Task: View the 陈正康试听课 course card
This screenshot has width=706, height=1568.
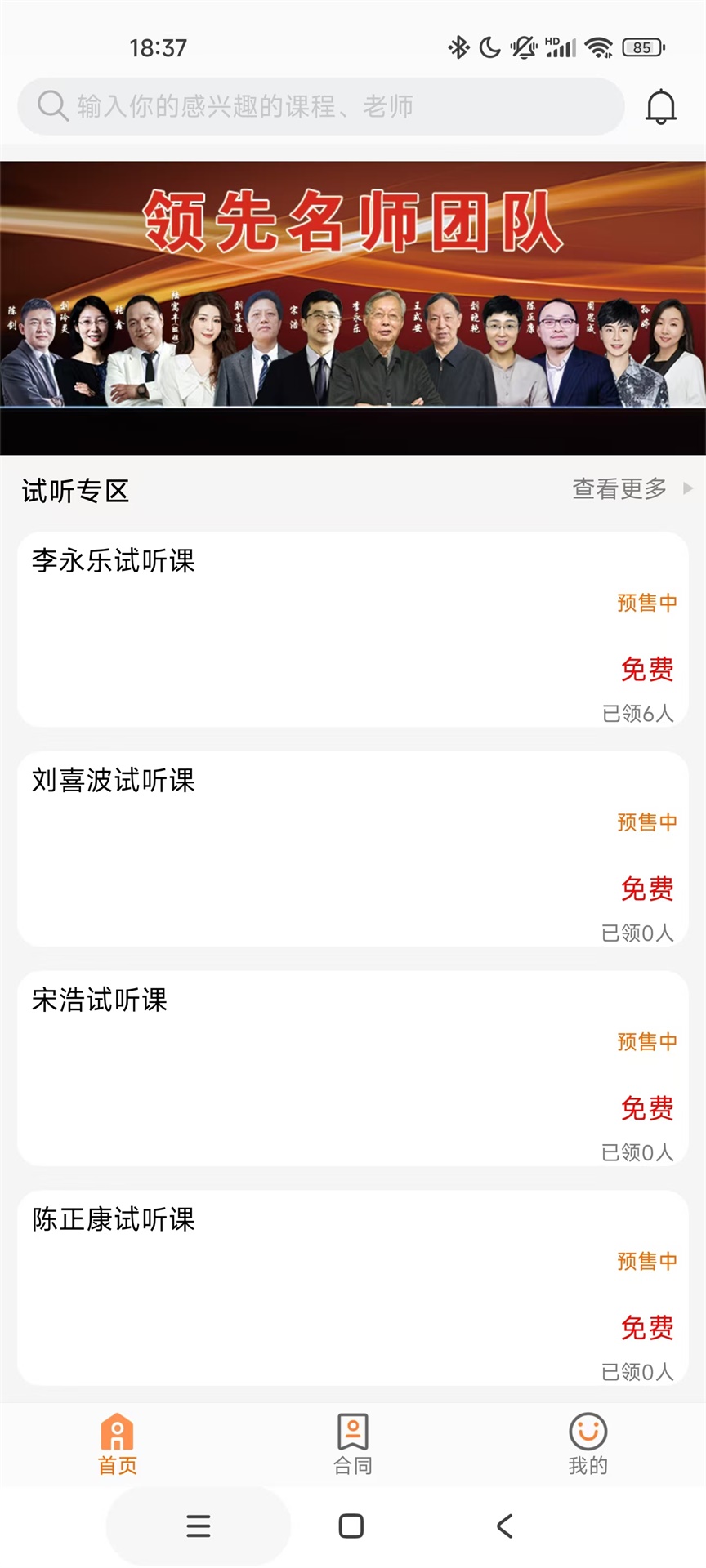Action: [353, 1288]
